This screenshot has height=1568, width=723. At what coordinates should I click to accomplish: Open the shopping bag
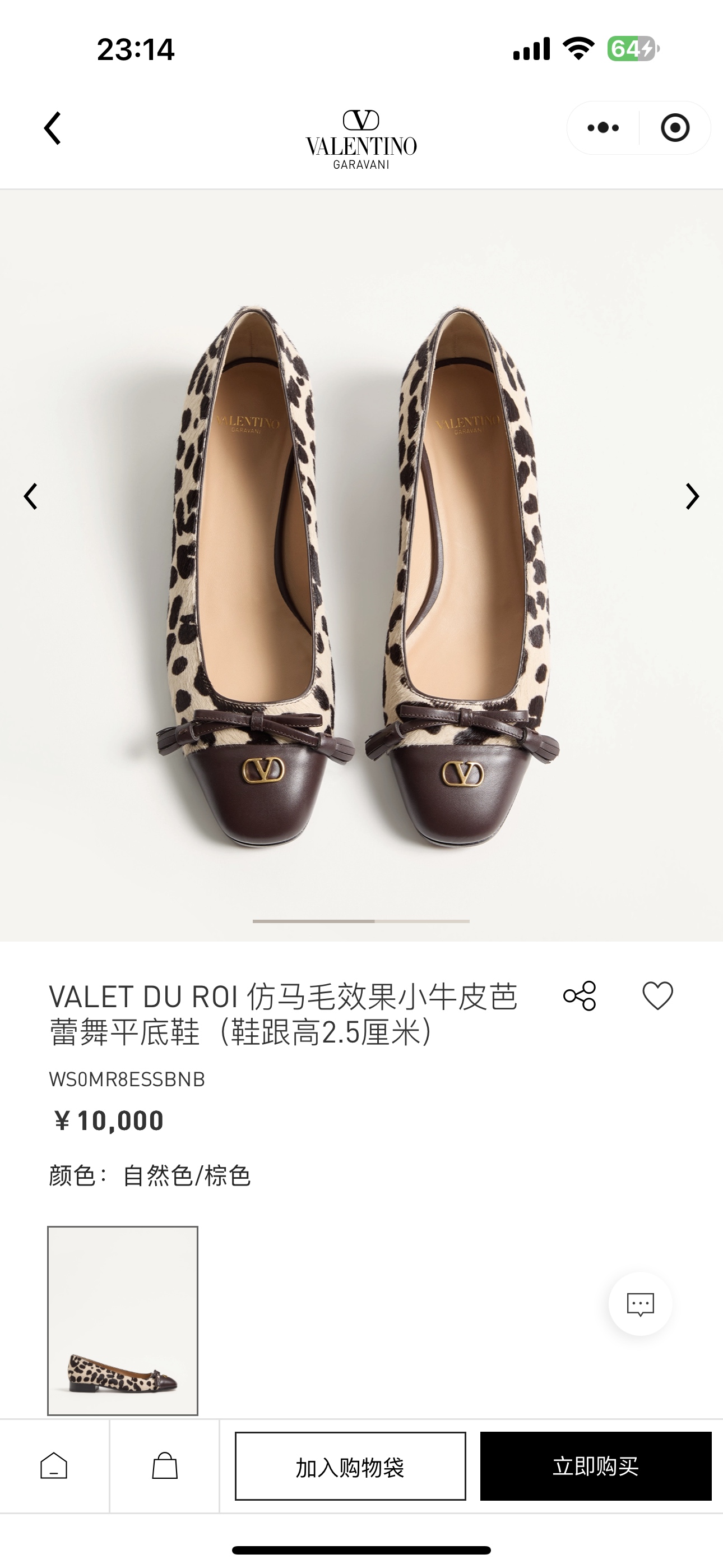(164, 1466)
